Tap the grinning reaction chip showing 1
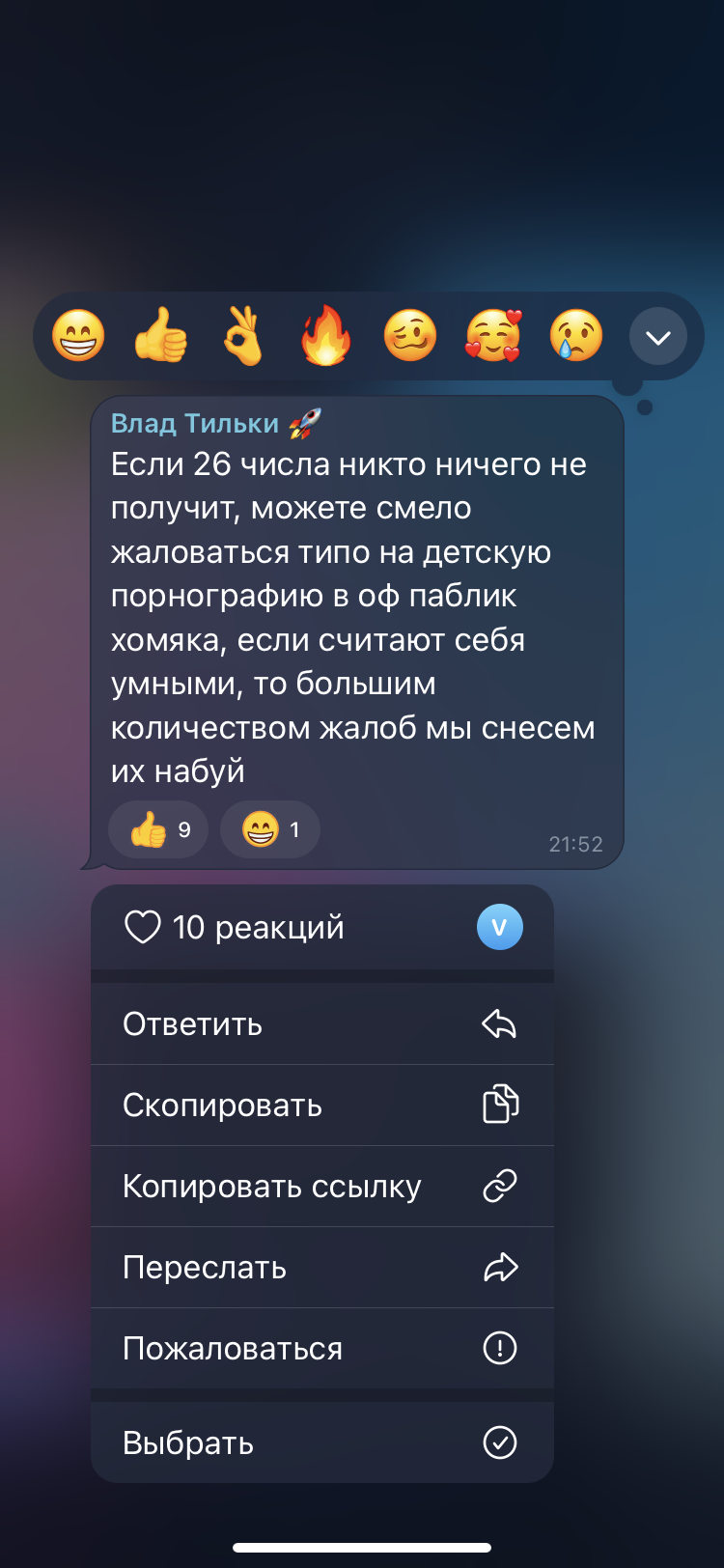This screenshot has width=724, height=1568. coord(270,829)
